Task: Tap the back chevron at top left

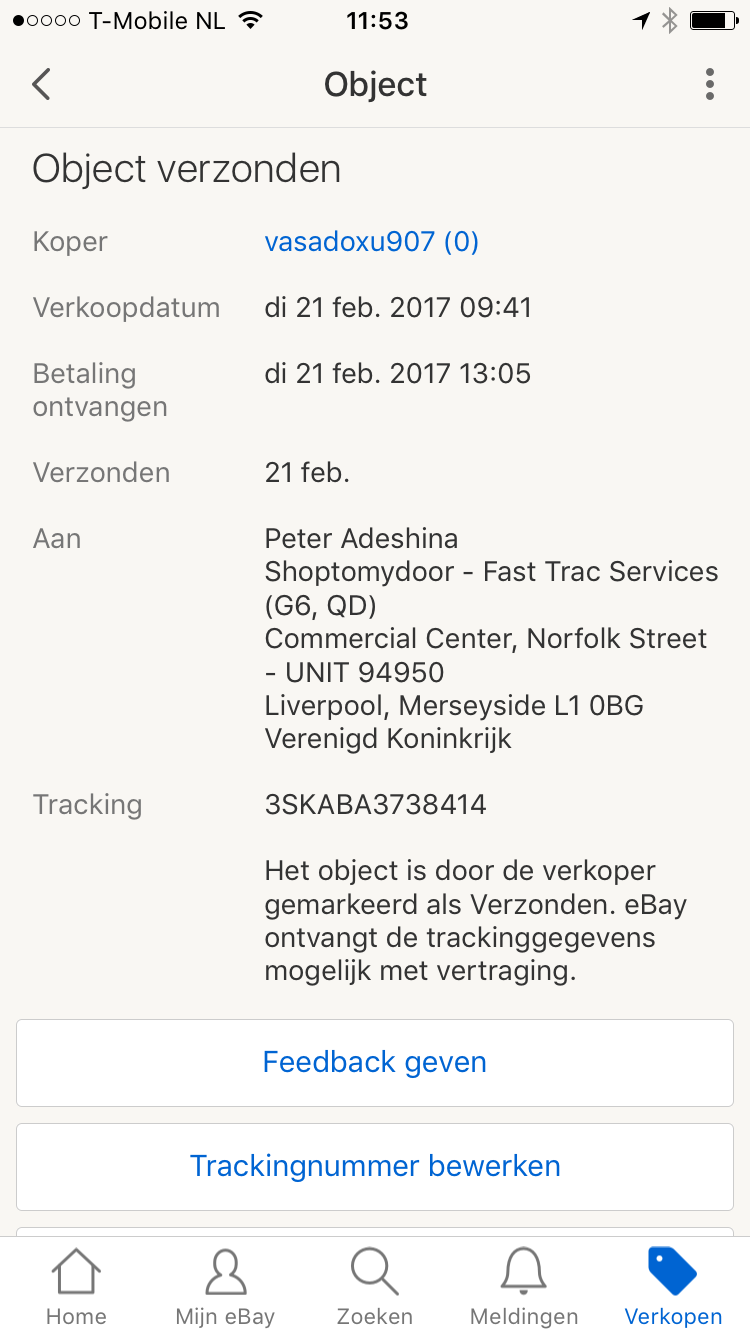Action: pyautogui.click(x=40, y=84)
